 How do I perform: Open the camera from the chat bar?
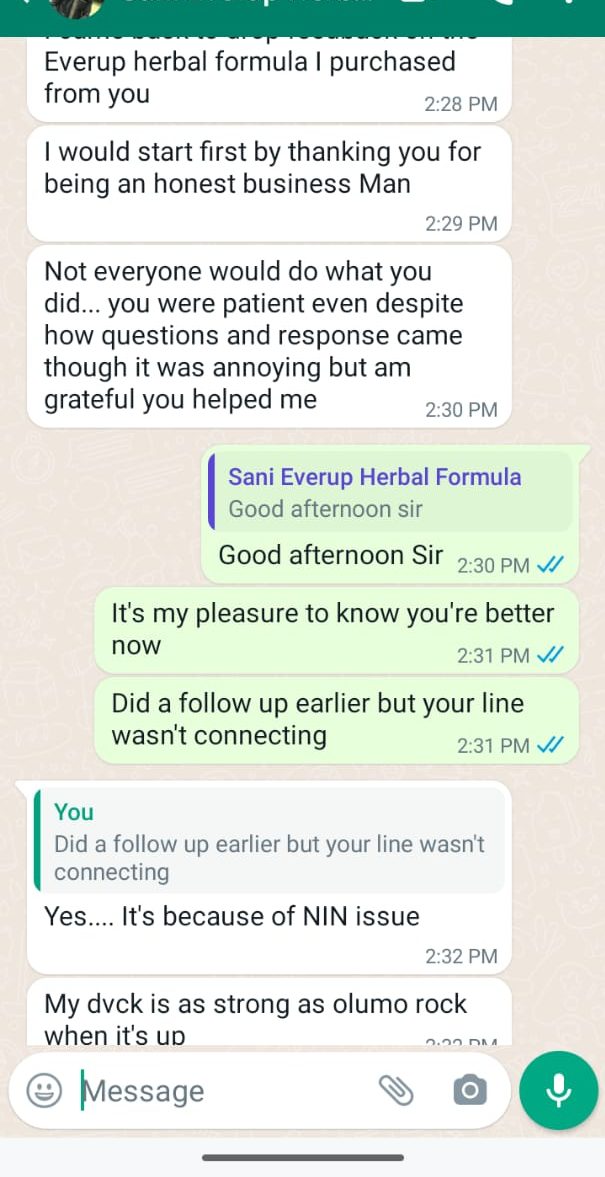point(469,1090)
